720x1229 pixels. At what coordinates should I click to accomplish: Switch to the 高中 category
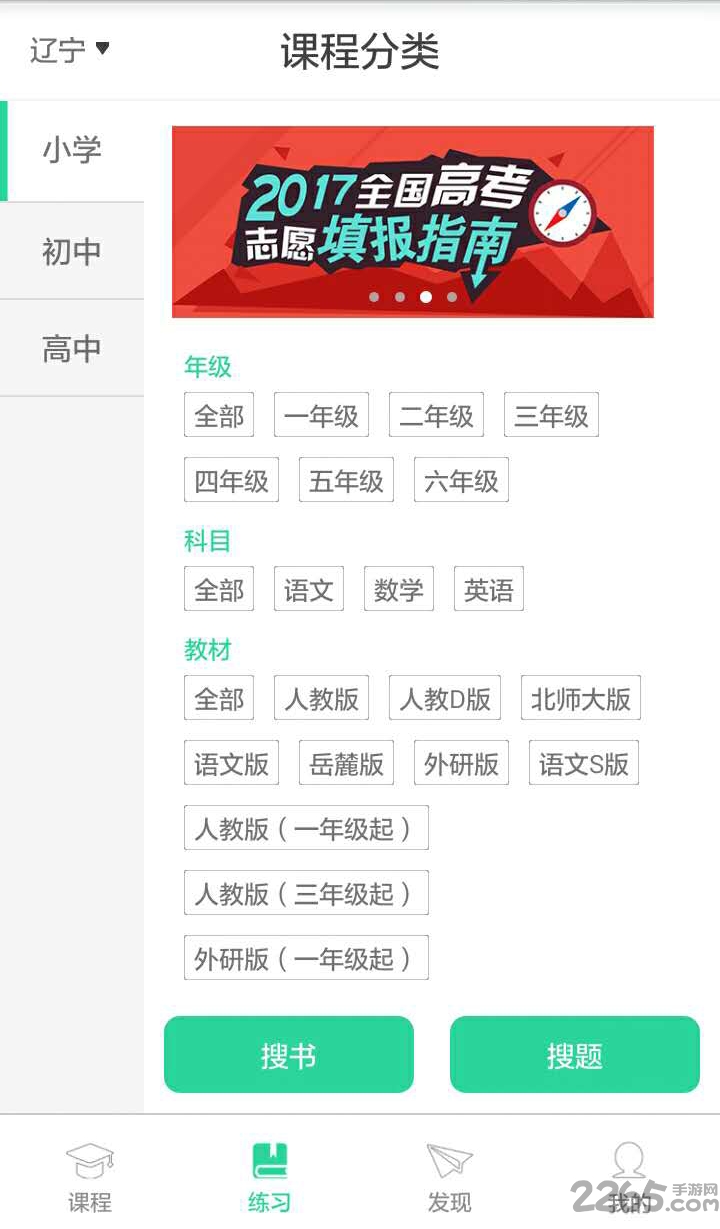pyautogui.click(x=72, y=348)
